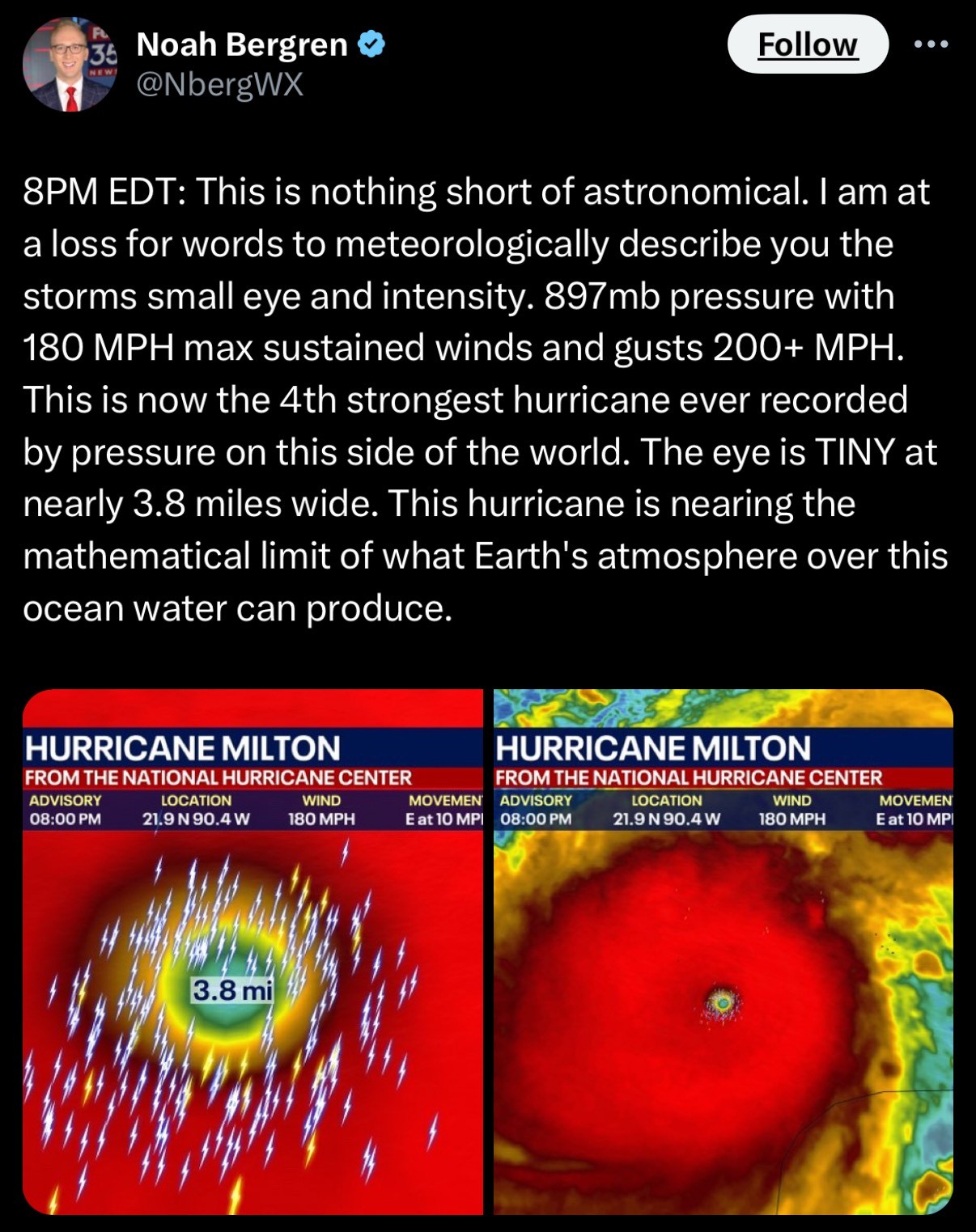Open Noah Bergren's profile picture
The image size is (976, 1232).
point(70,65)
